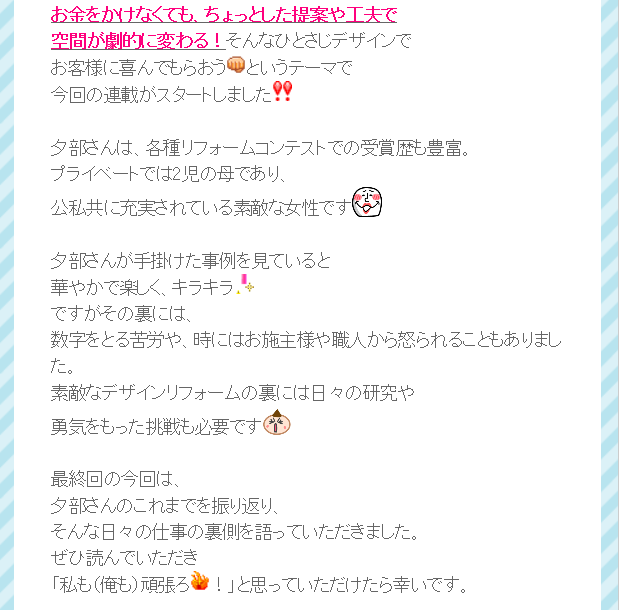This screenshot has width=619, height=610.
Task: Open the pink underlined link about inexpensive design ideas
Action: point(223,14)
